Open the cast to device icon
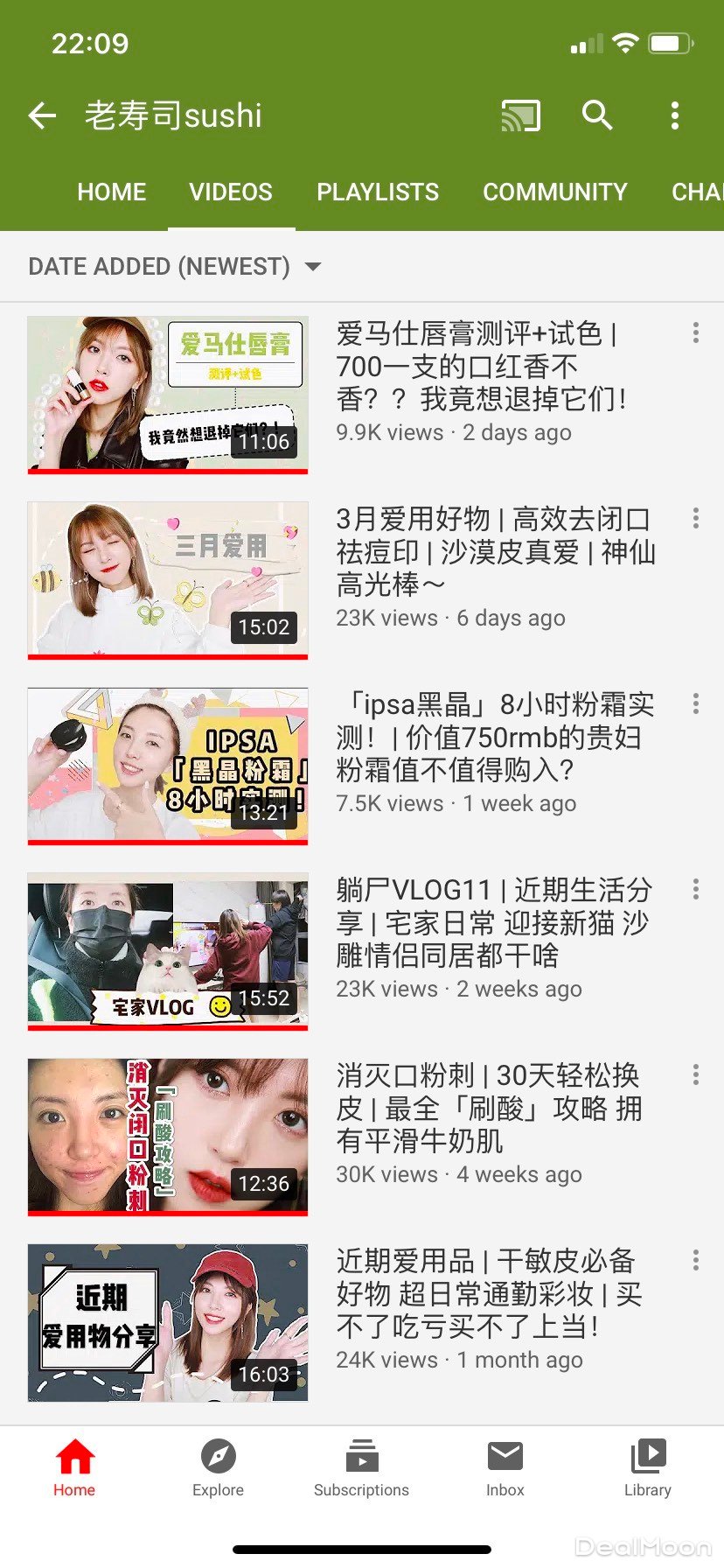Image resolution: width=724 pixels, height=1568 pixels. pyautogui.click(x=520, y=115)
